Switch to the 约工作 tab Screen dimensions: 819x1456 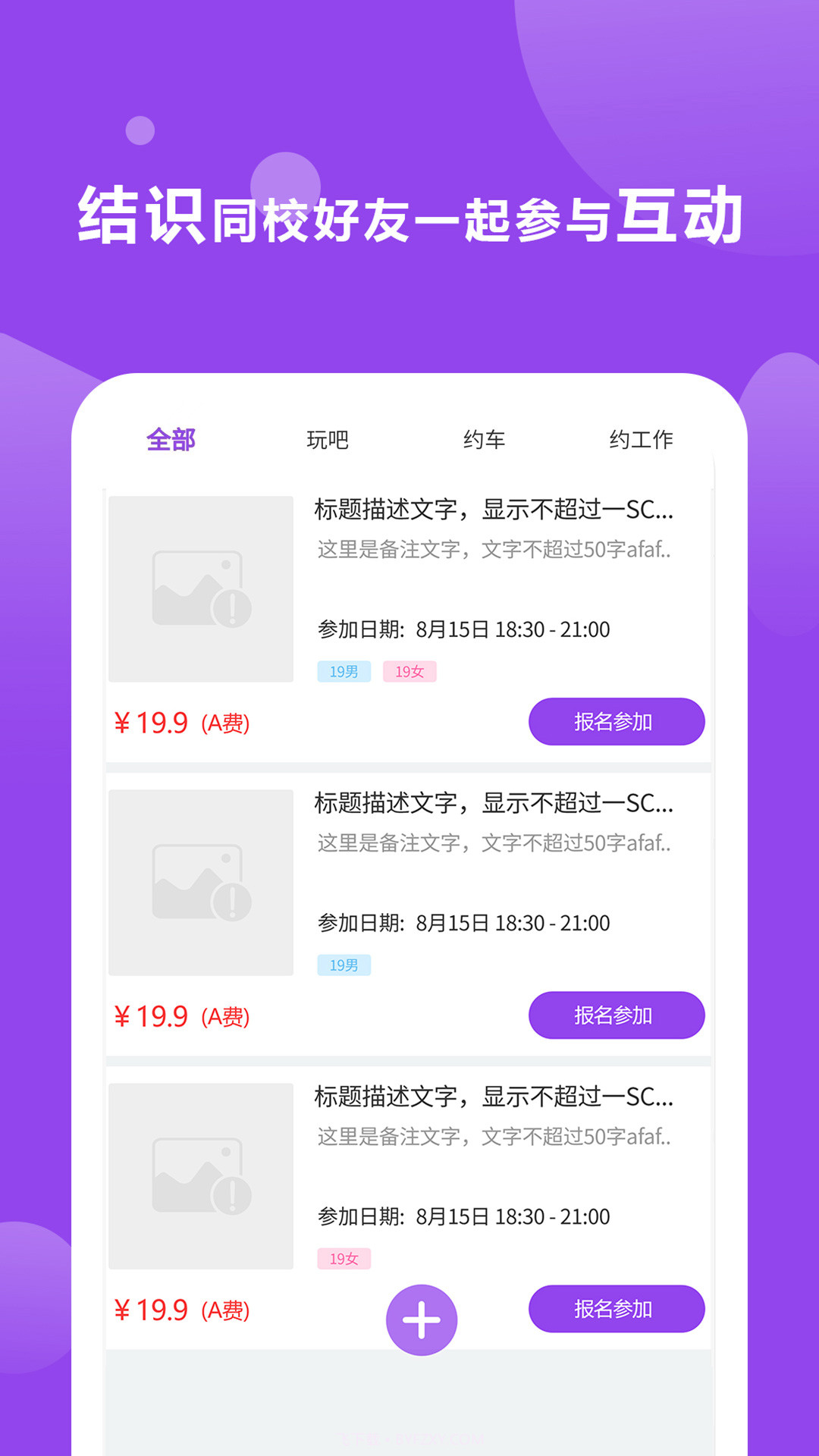642,439
